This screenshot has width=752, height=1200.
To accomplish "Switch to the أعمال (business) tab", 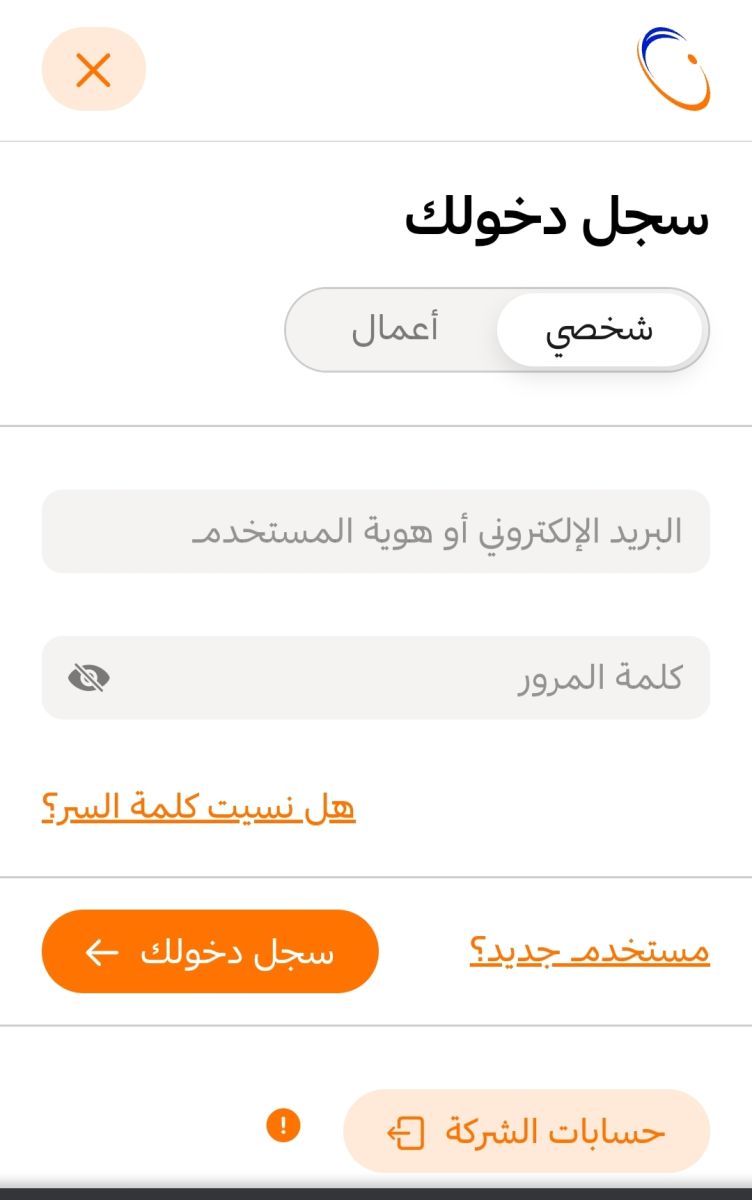I will pyautogui.click(x=394, y=330).
